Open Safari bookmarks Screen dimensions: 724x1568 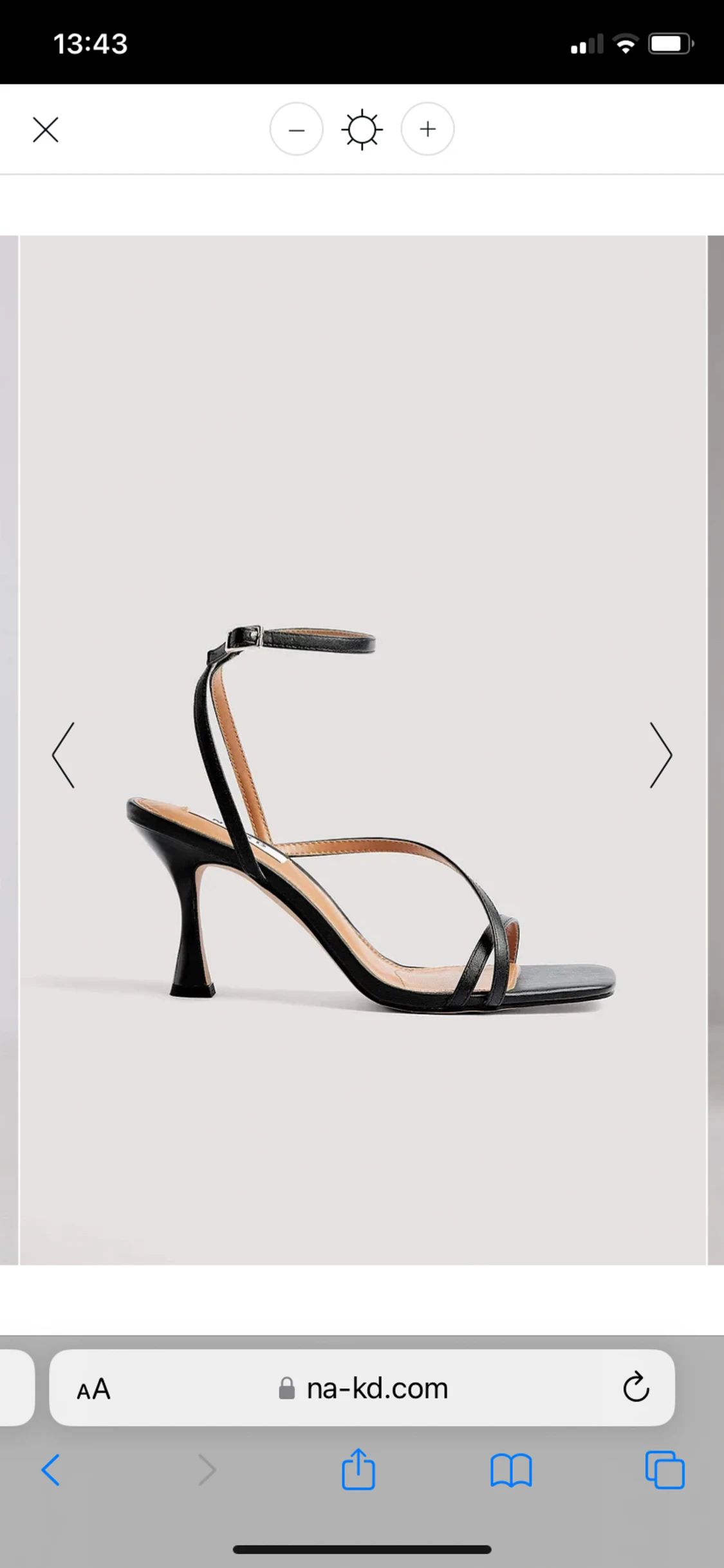pyautogui.click(x=511, y=1470)
